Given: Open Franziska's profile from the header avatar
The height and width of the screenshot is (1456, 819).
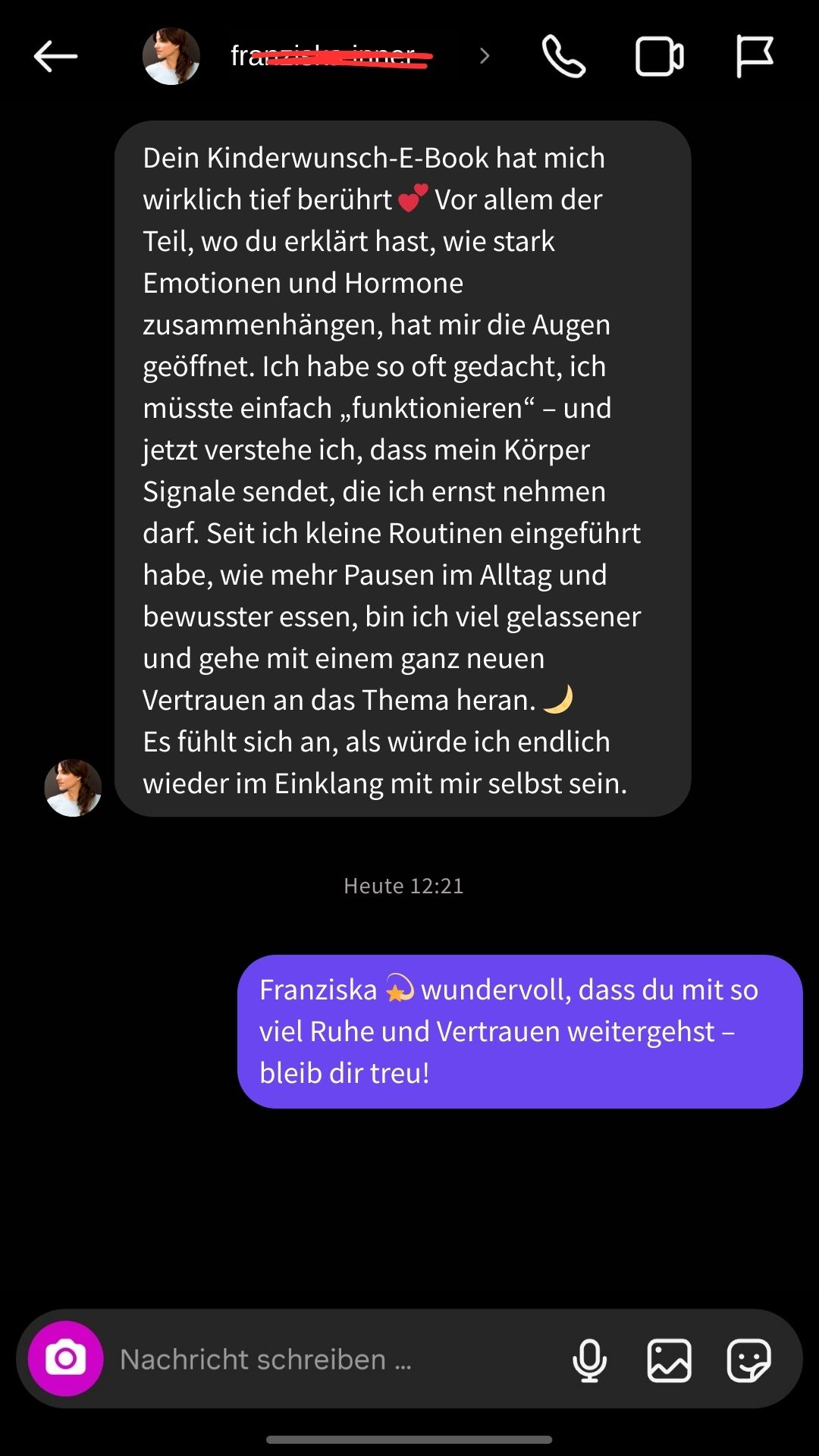Looking at the screenshot, I should 171,56.
